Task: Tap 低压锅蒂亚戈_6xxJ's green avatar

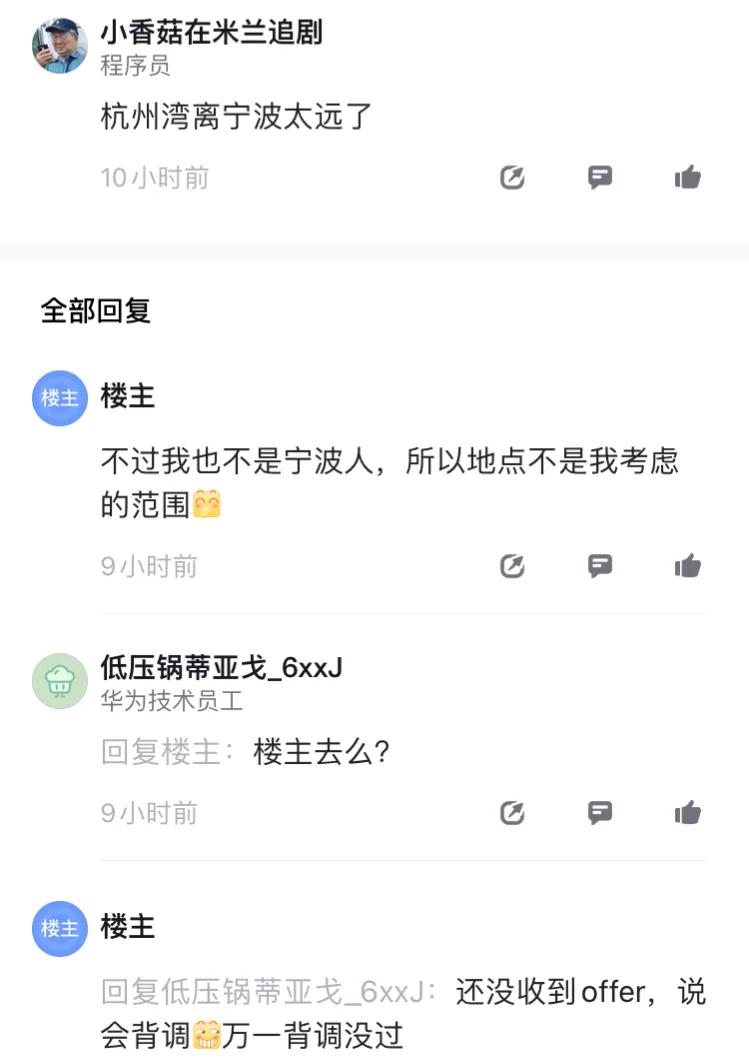Action: pos(59,668)
